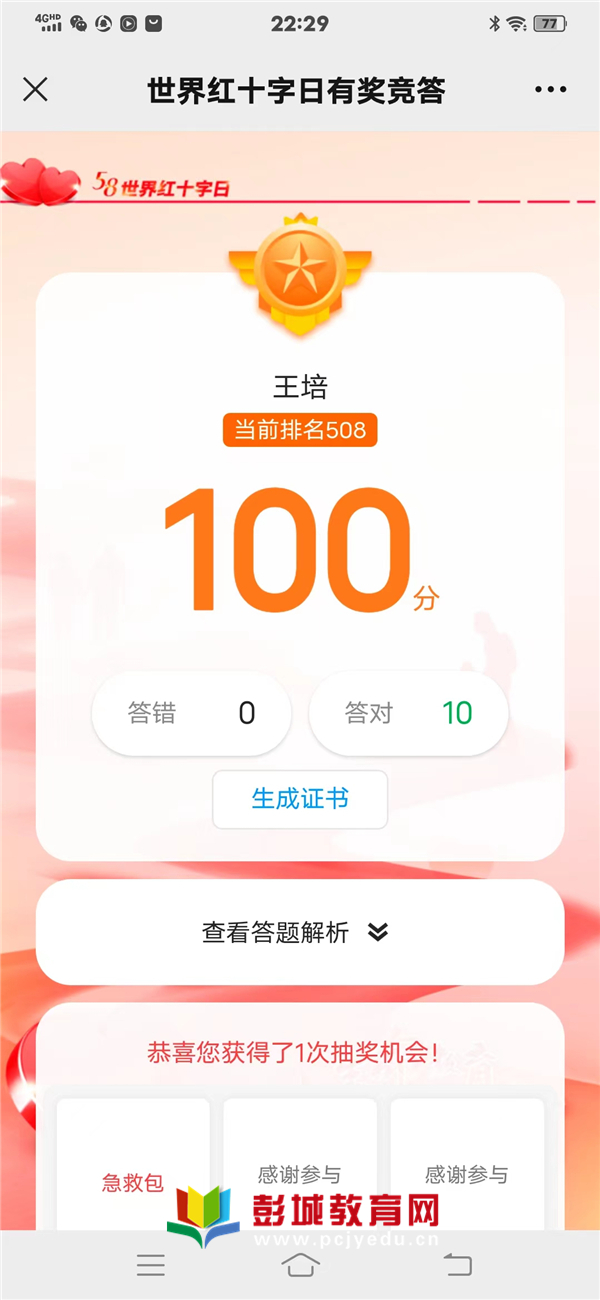Tap 生成证书 to generate certificate
Image resolution: width=600 pixels, height=1300 pixels.
coord(300,799)
